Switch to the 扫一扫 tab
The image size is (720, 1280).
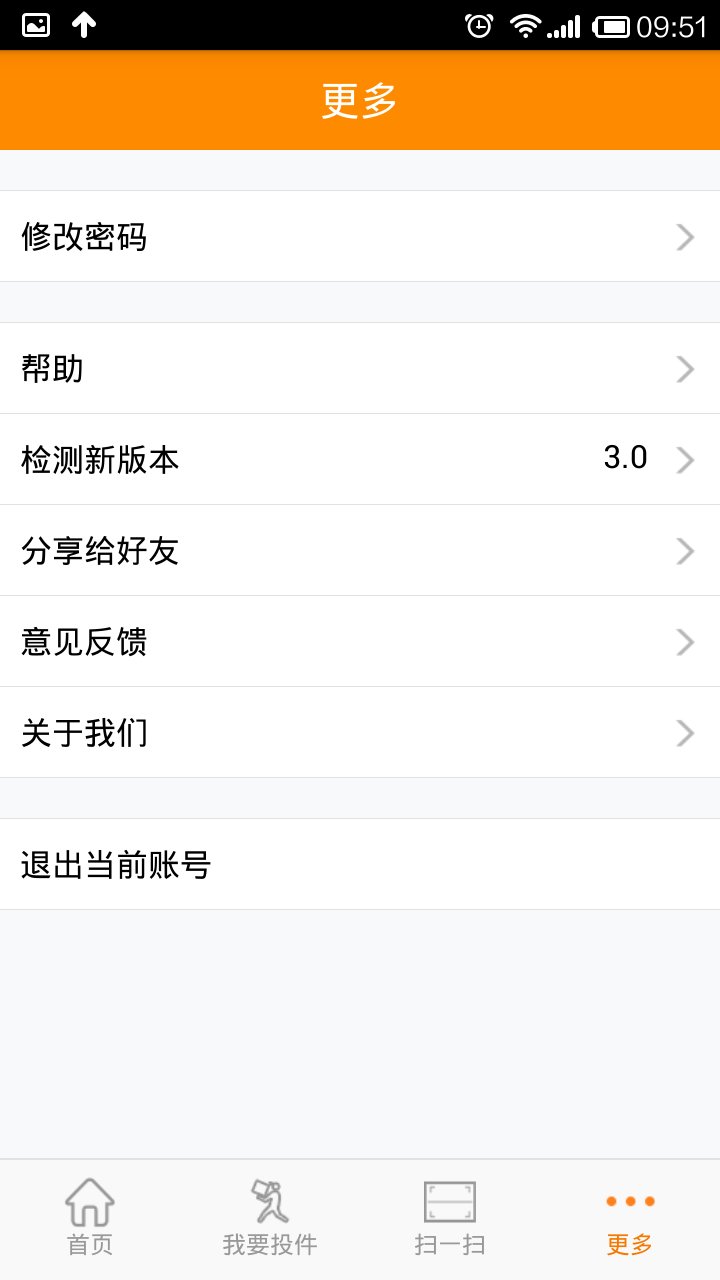point(449,1216)
